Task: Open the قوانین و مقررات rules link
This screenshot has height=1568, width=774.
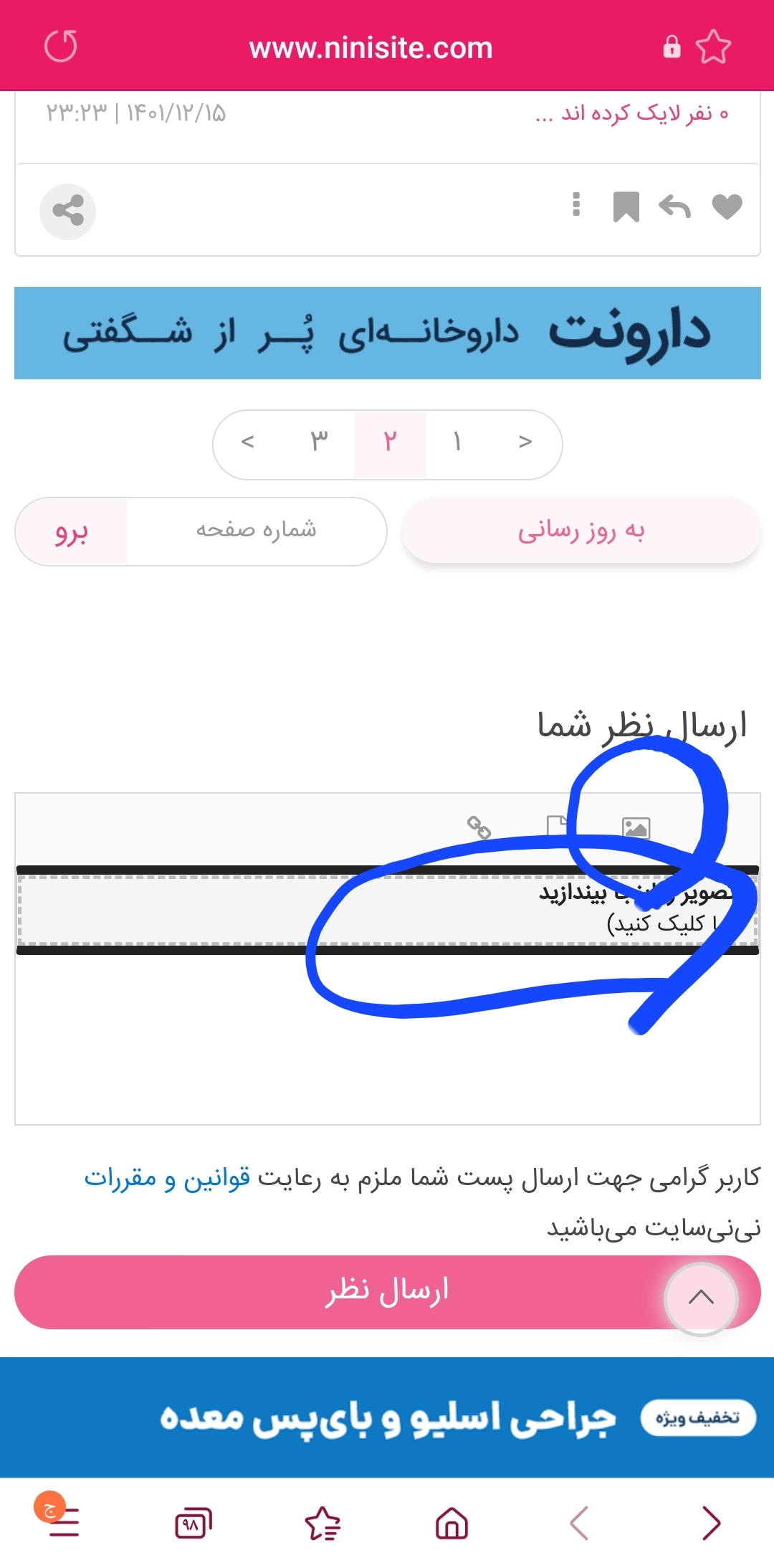Action: pos(167,1178)
